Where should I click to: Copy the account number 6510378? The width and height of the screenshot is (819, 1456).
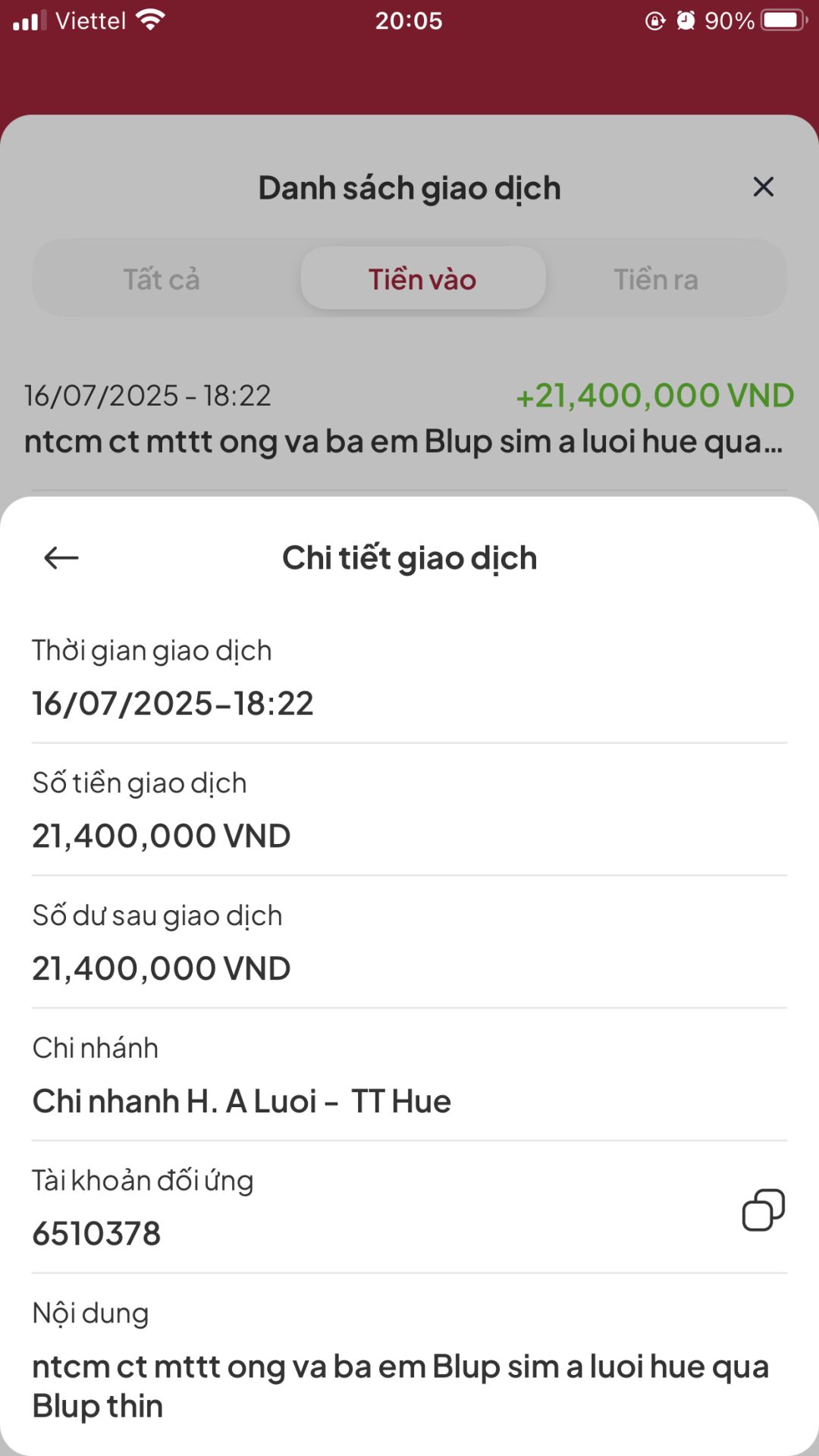[763, 1210]
